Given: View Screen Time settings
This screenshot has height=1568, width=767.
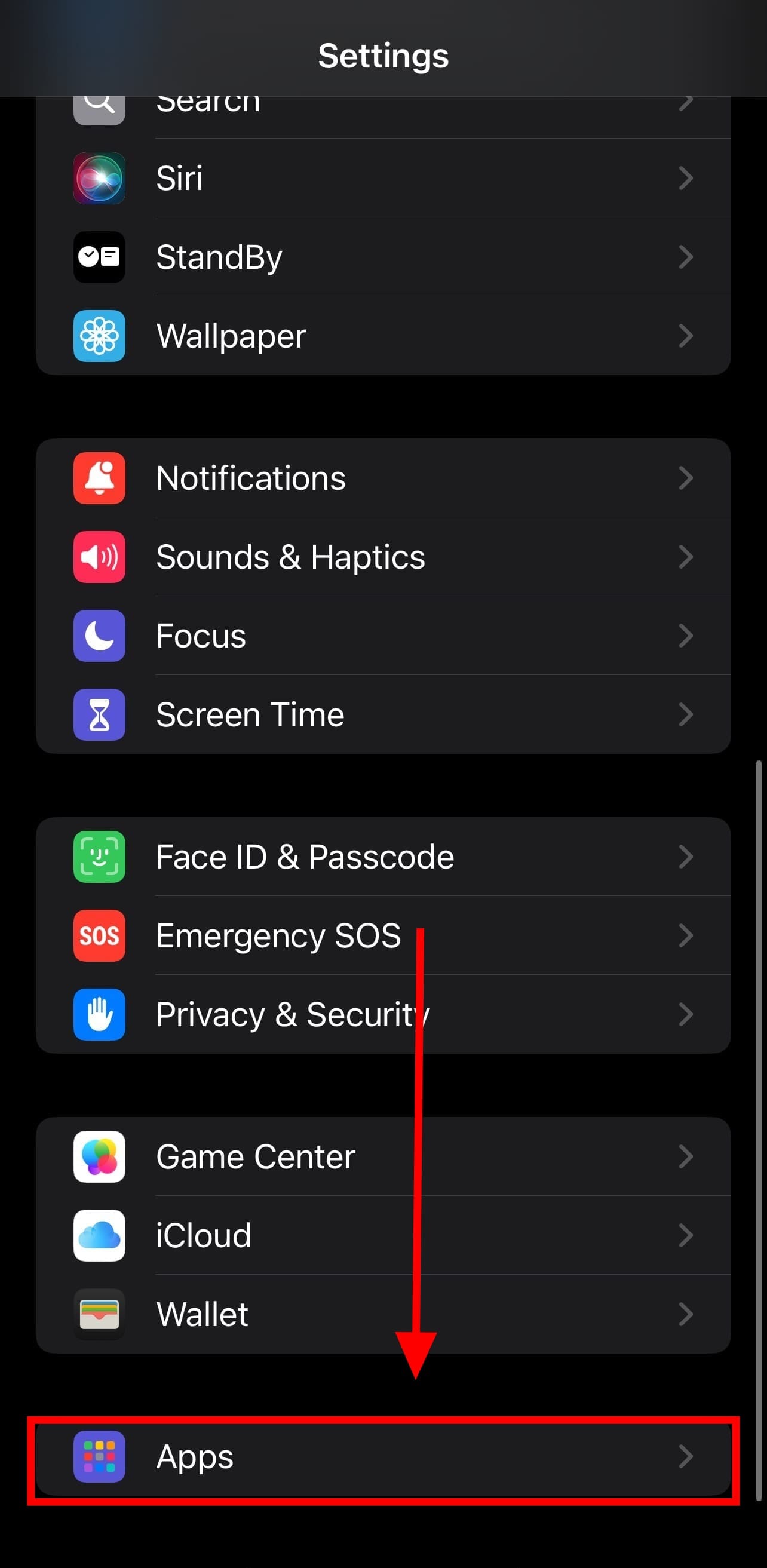Looking at the screenshot, I should click(x=382, y=714).
